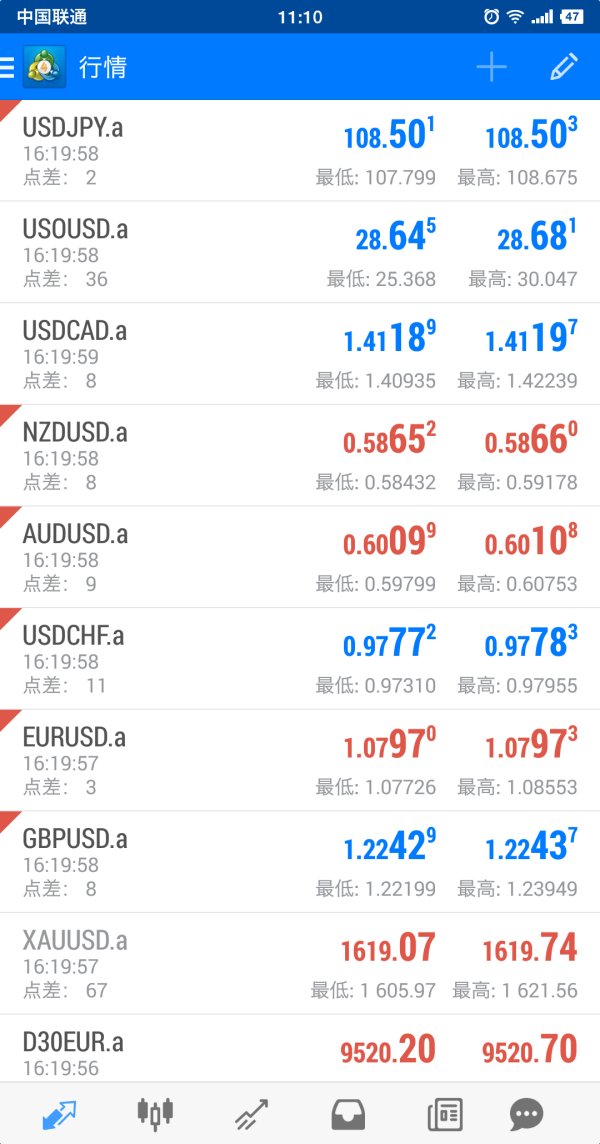Viewport: 600px width, 1144px height.
Task: Select the XAUUSD.a gold row
Action: click(x=300, y=962)
